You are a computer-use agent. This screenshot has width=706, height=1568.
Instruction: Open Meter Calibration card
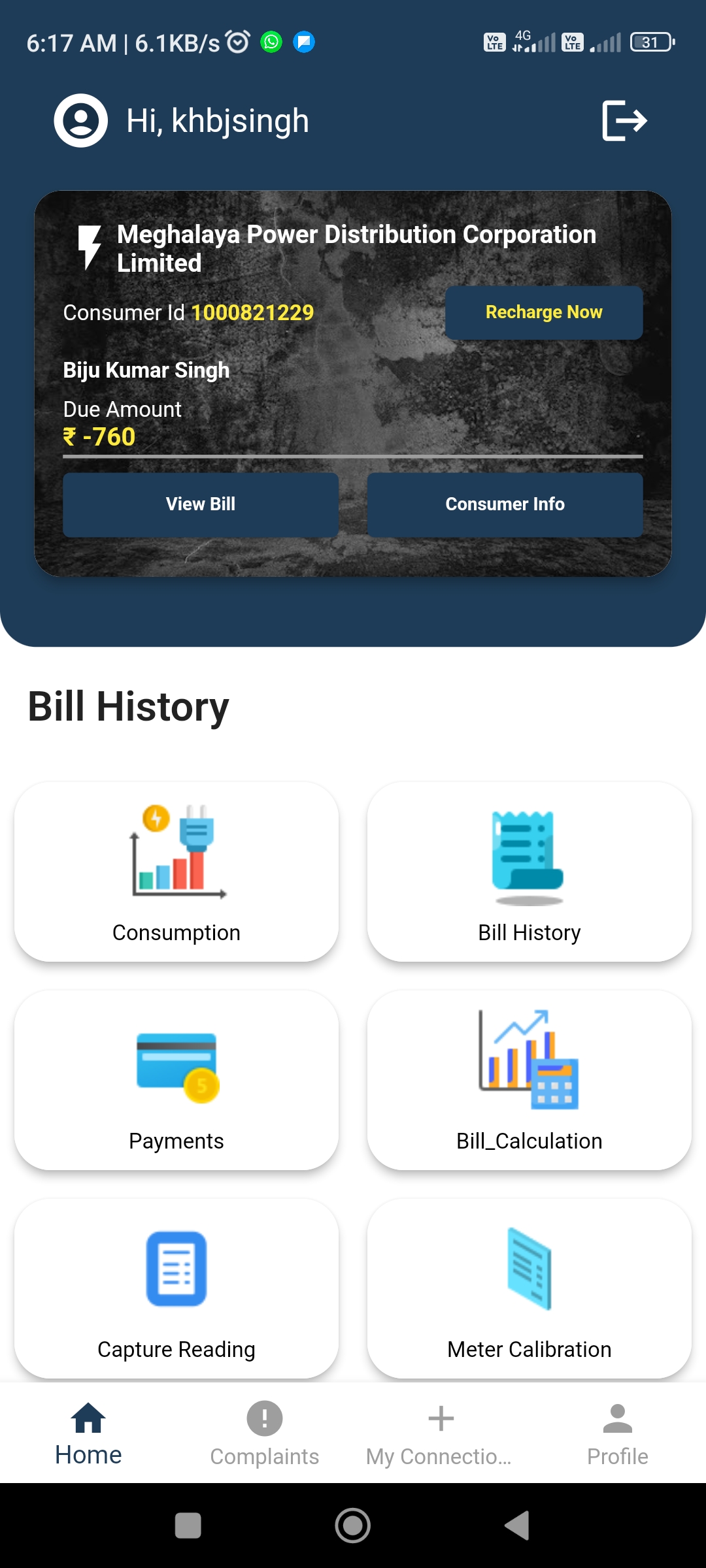[529, 1288]
